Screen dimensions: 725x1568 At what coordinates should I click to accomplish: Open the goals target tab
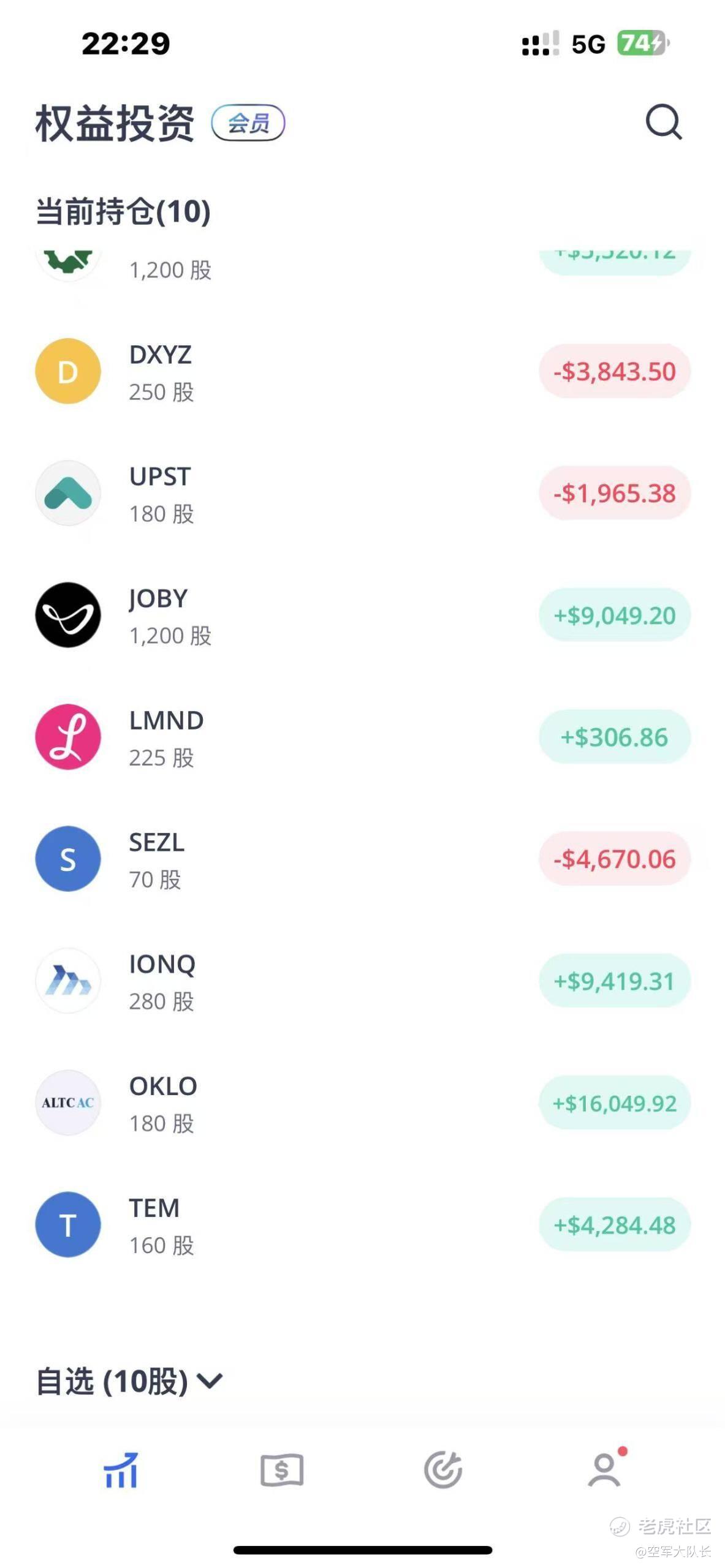(x=443, y=1469)
